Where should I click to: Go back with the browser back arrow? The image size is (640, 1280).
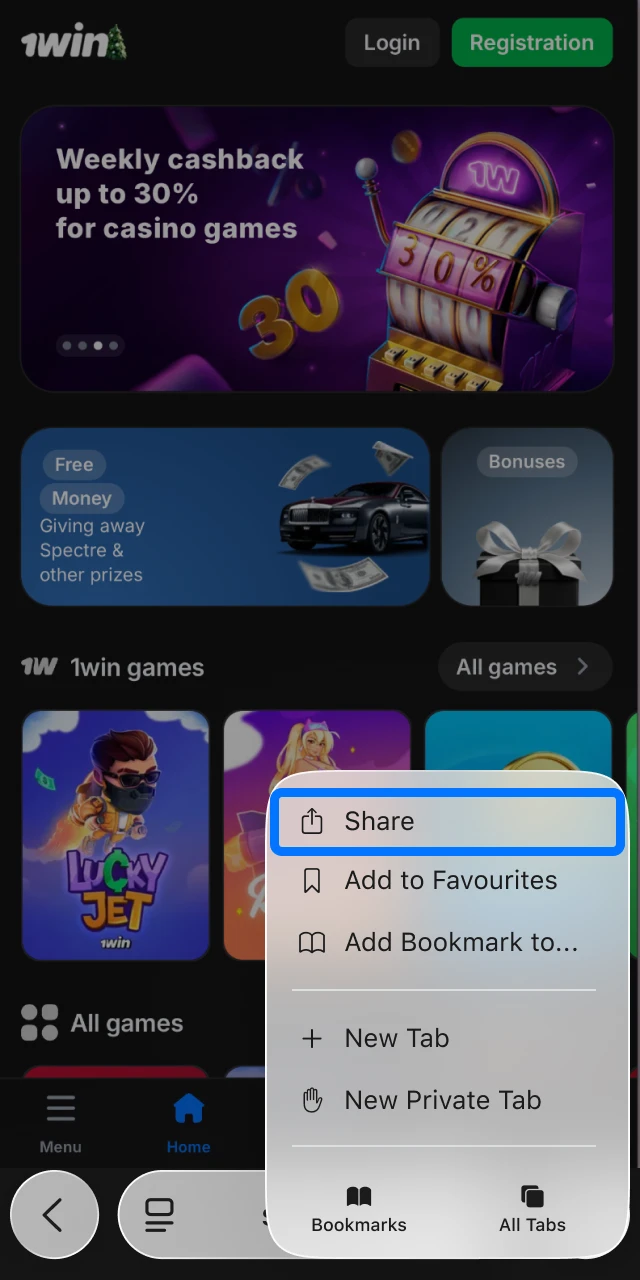[x=54, y=1215]
